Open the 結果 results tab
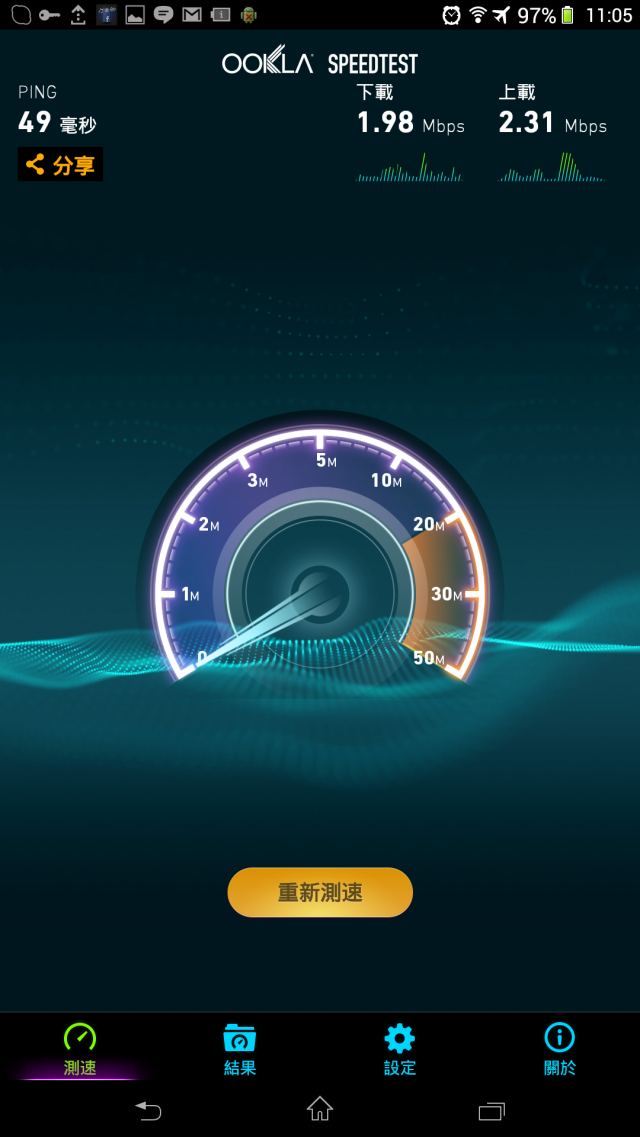Viewport: 640px width, 1138px height. 240,1048
